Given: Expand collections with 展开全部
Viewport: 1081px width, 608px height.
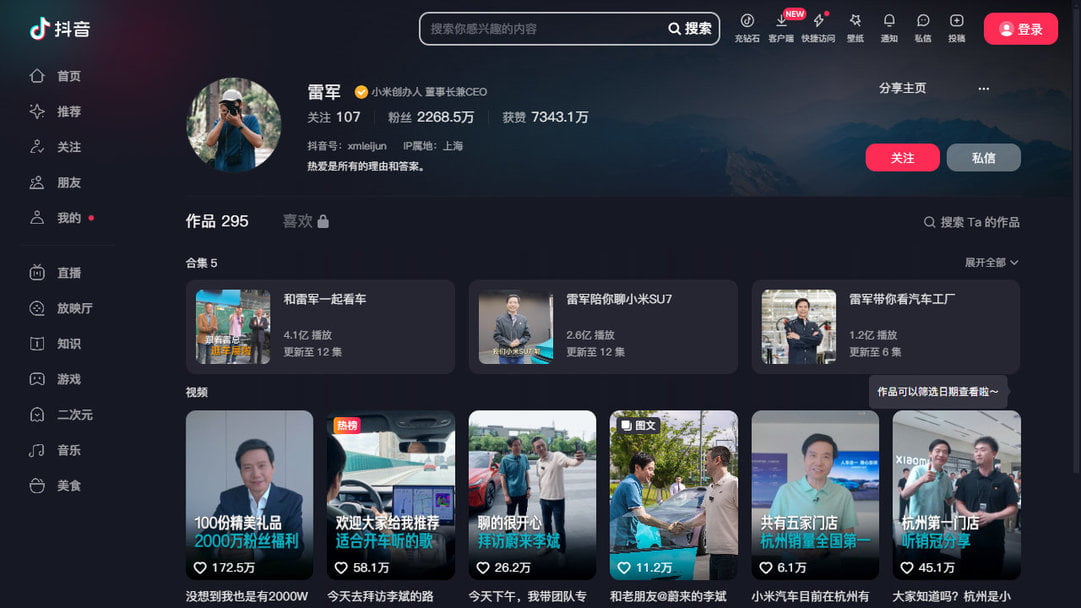Looking at the screenshot, I should (x=991, y=262).
